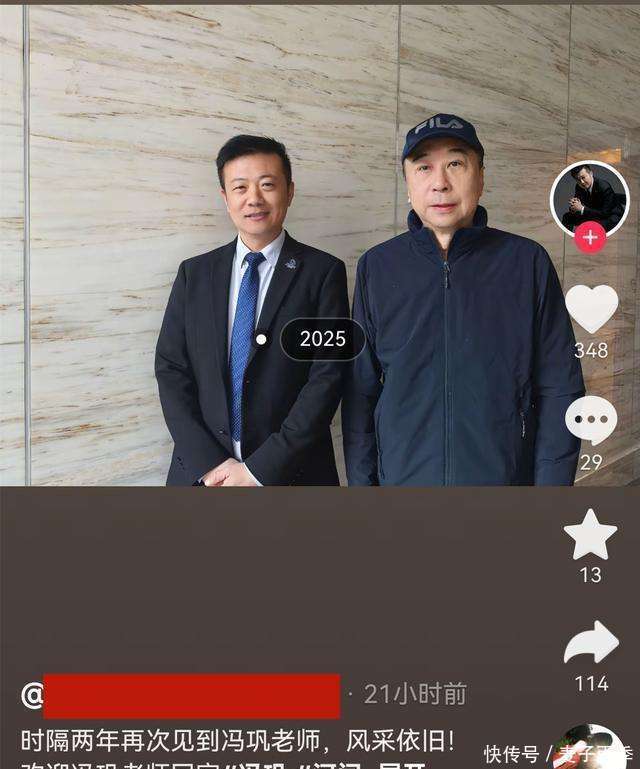640x769 pixels.
Task: Open the comments with 29 replies
Action: 590,420
